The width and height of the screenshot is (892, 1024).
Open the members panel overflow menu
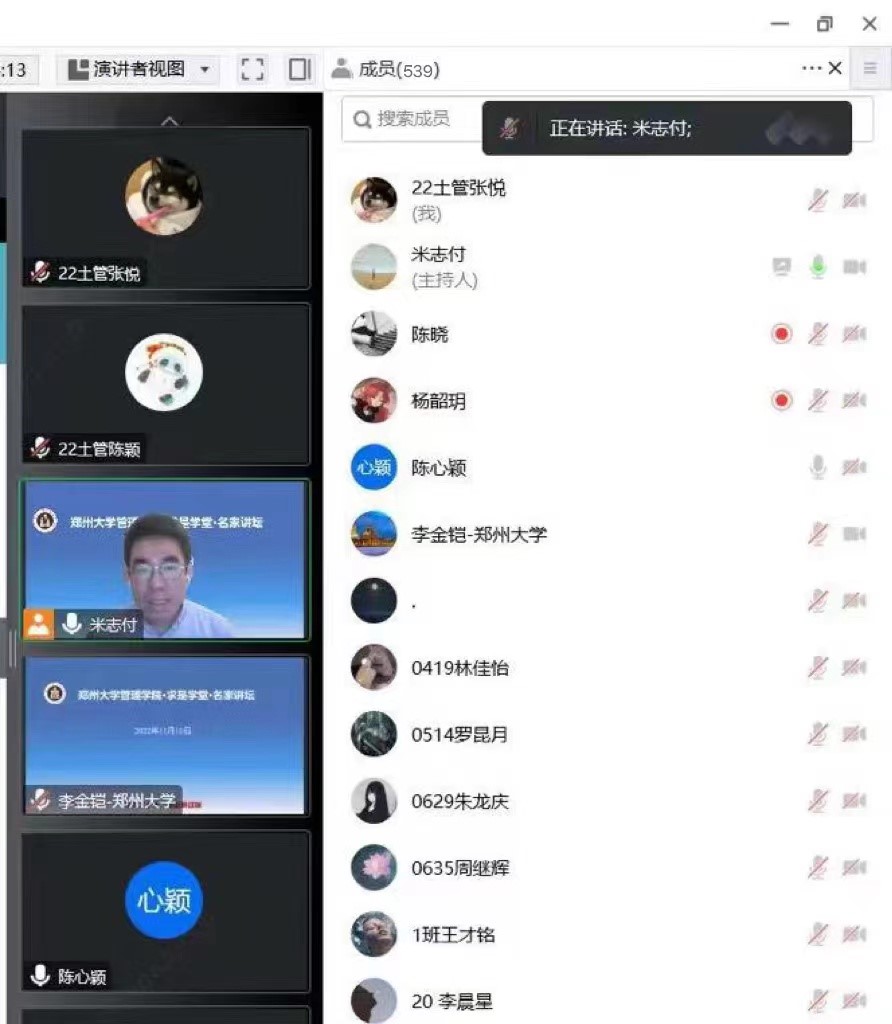[811, 69]
